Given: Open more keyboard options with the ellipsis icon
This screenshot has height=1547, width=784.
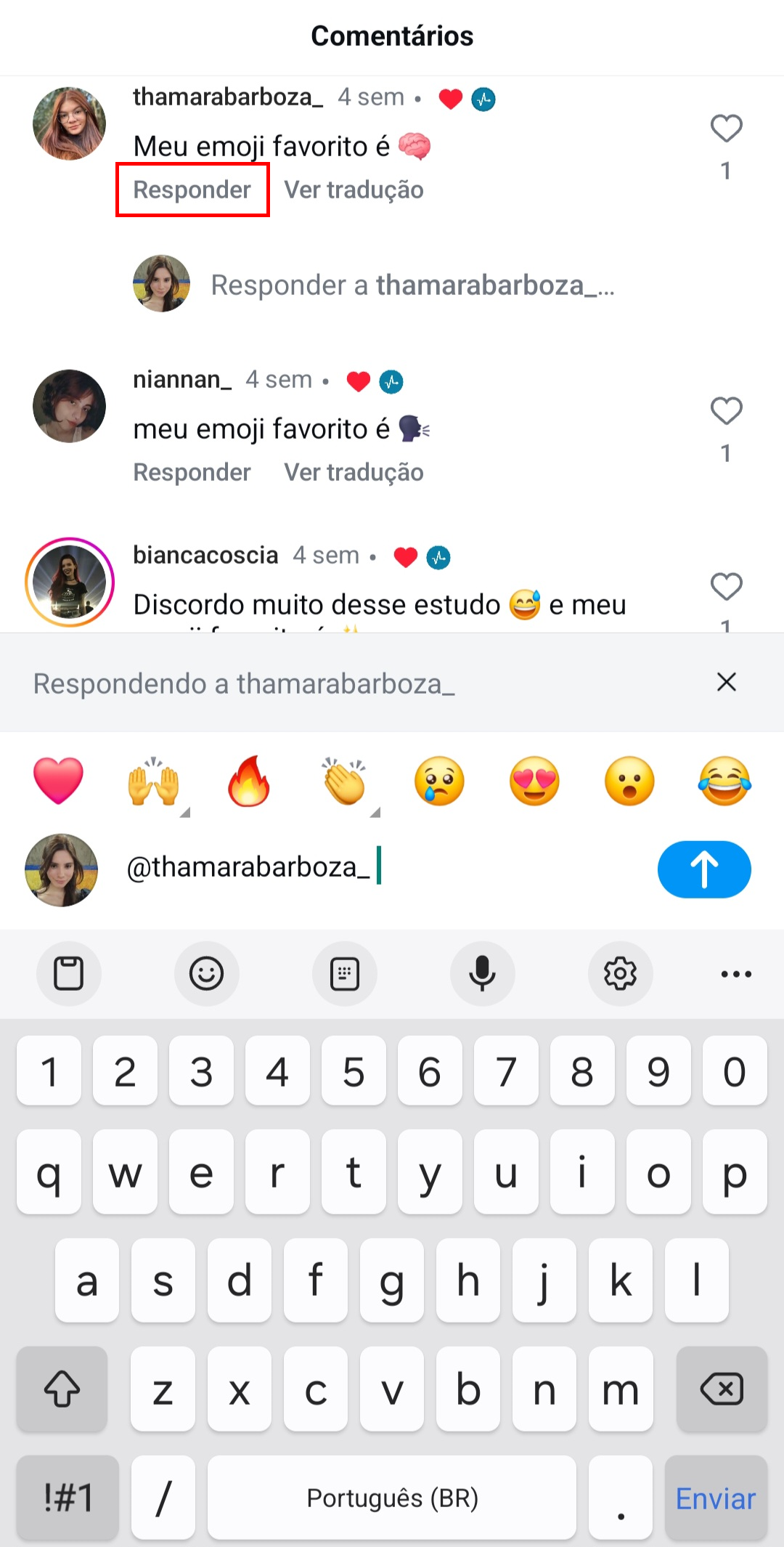Looking at the screenshot, I should pos(735,974).
